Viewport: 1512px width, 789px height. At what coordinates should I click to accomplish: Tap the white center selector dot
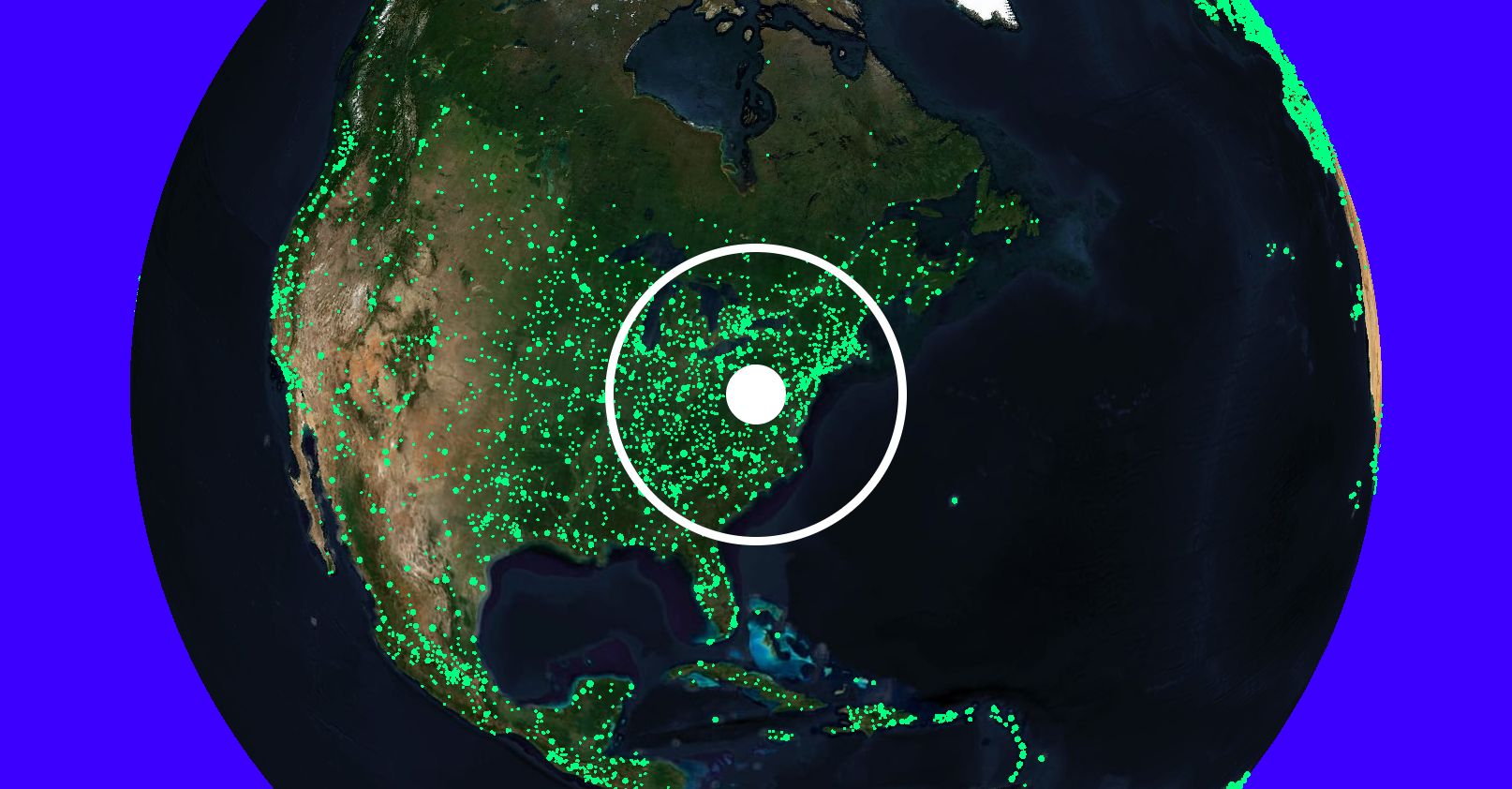[756, 394]
